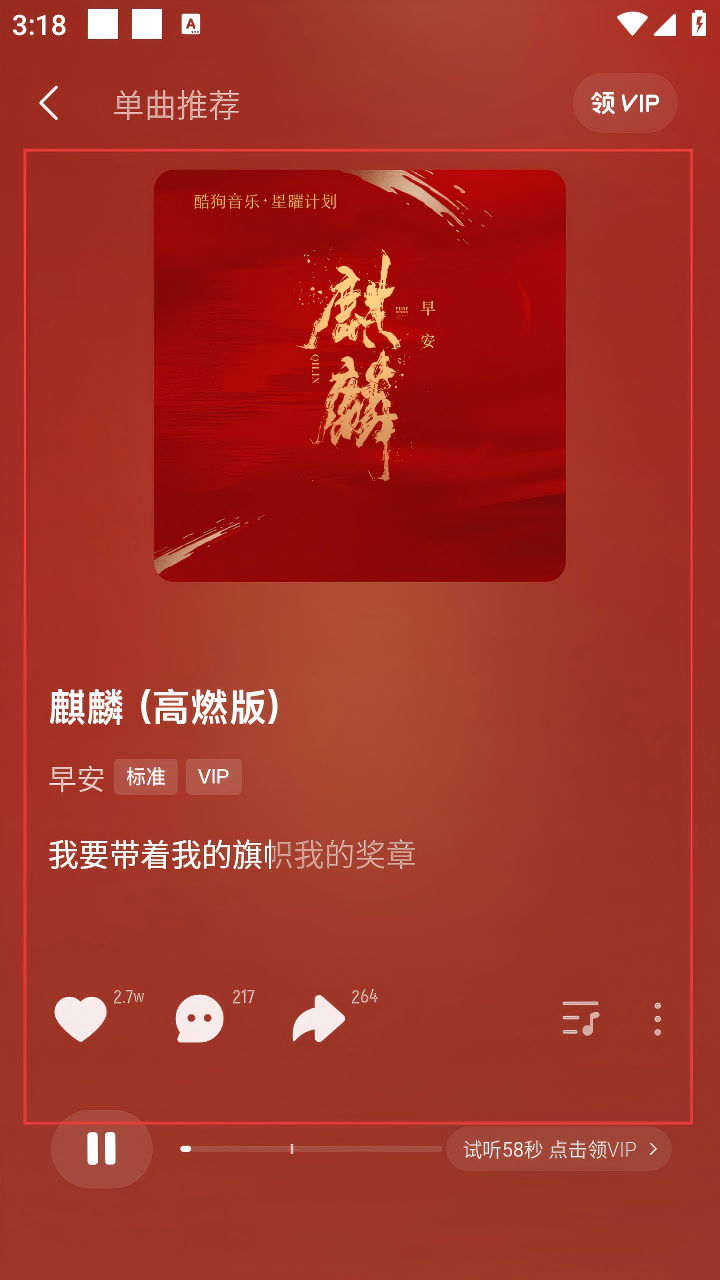Open the lyrics line 我要带着我的旗帜

[232, 855]
